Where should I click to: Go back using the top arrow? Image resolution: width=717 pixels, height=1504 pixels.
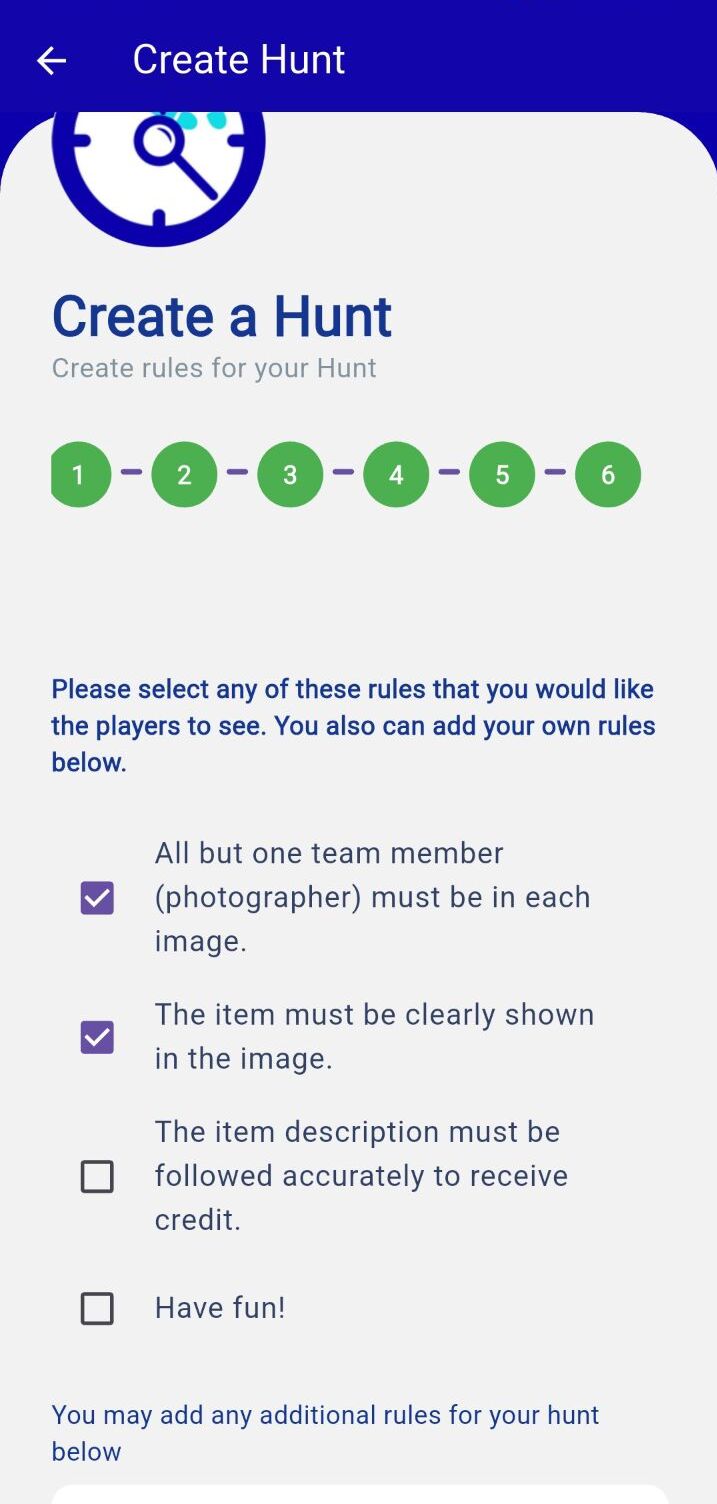(51, 60)
